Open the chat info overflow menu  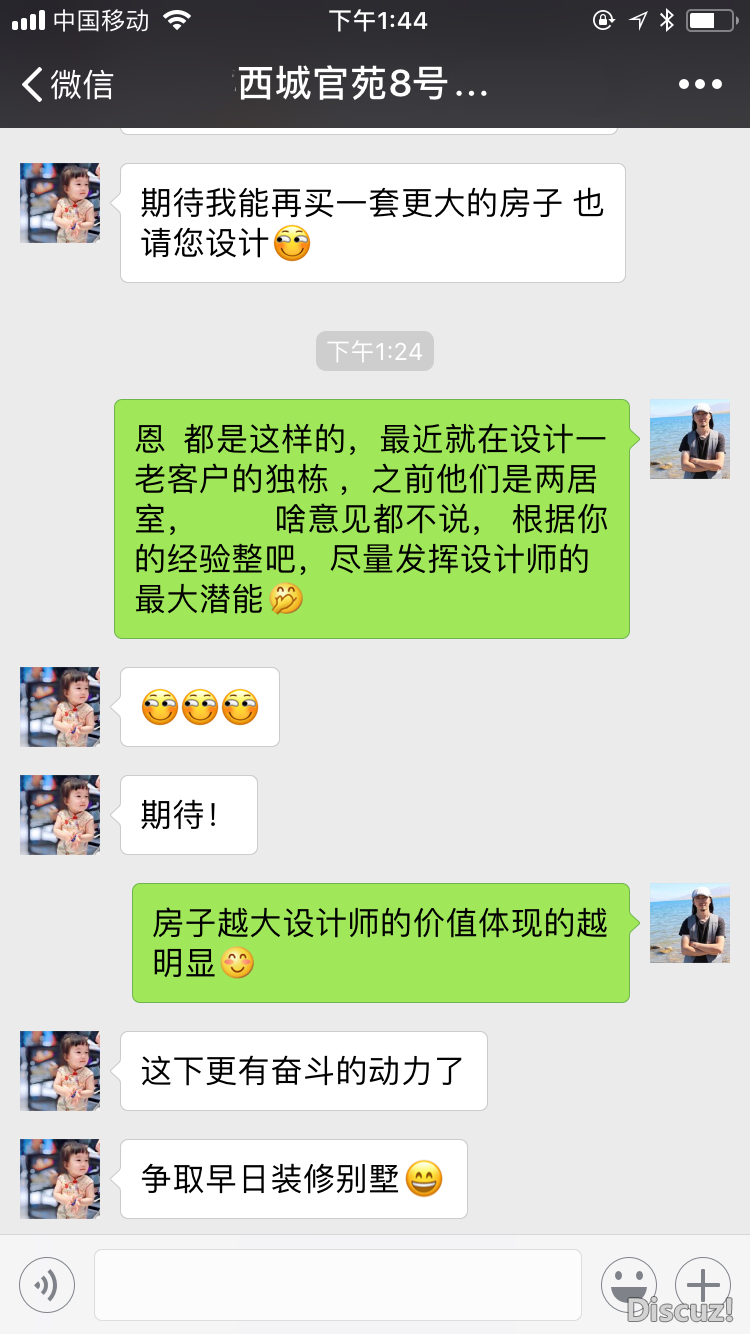click(x=700, y=84)
